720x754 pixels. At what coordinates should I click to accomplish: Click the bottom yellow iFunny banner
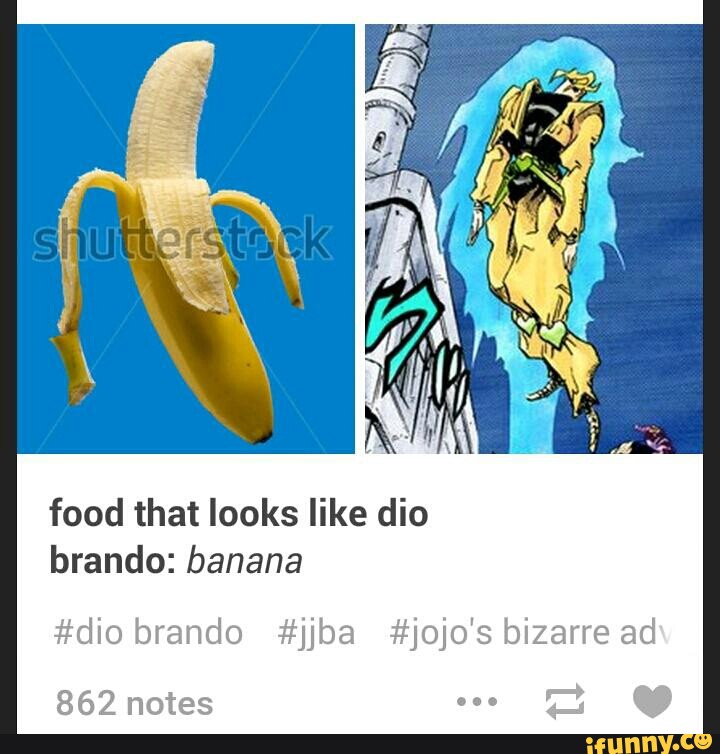pyautogui.click(x=360, y=742)
